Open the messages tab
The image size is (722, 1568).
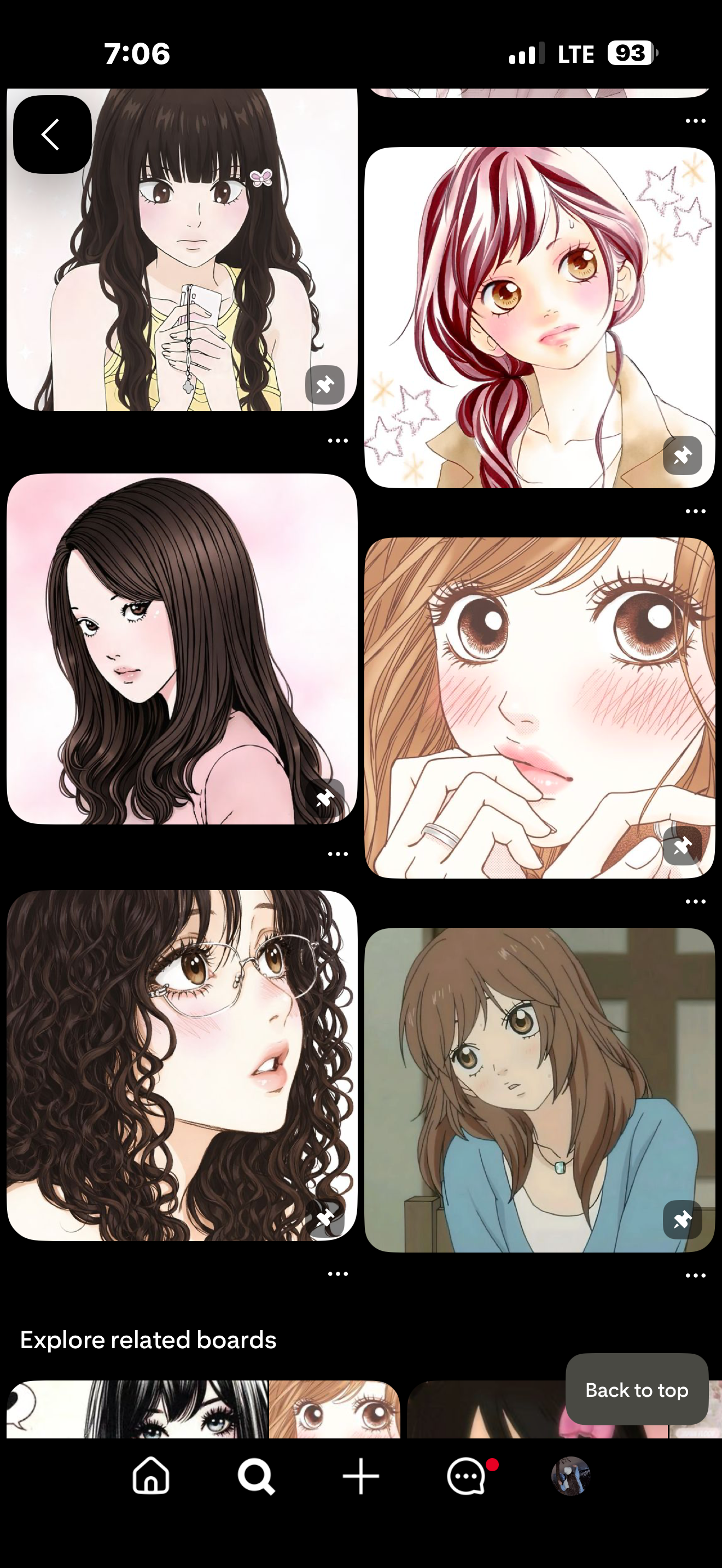(x=467, y=1476)
